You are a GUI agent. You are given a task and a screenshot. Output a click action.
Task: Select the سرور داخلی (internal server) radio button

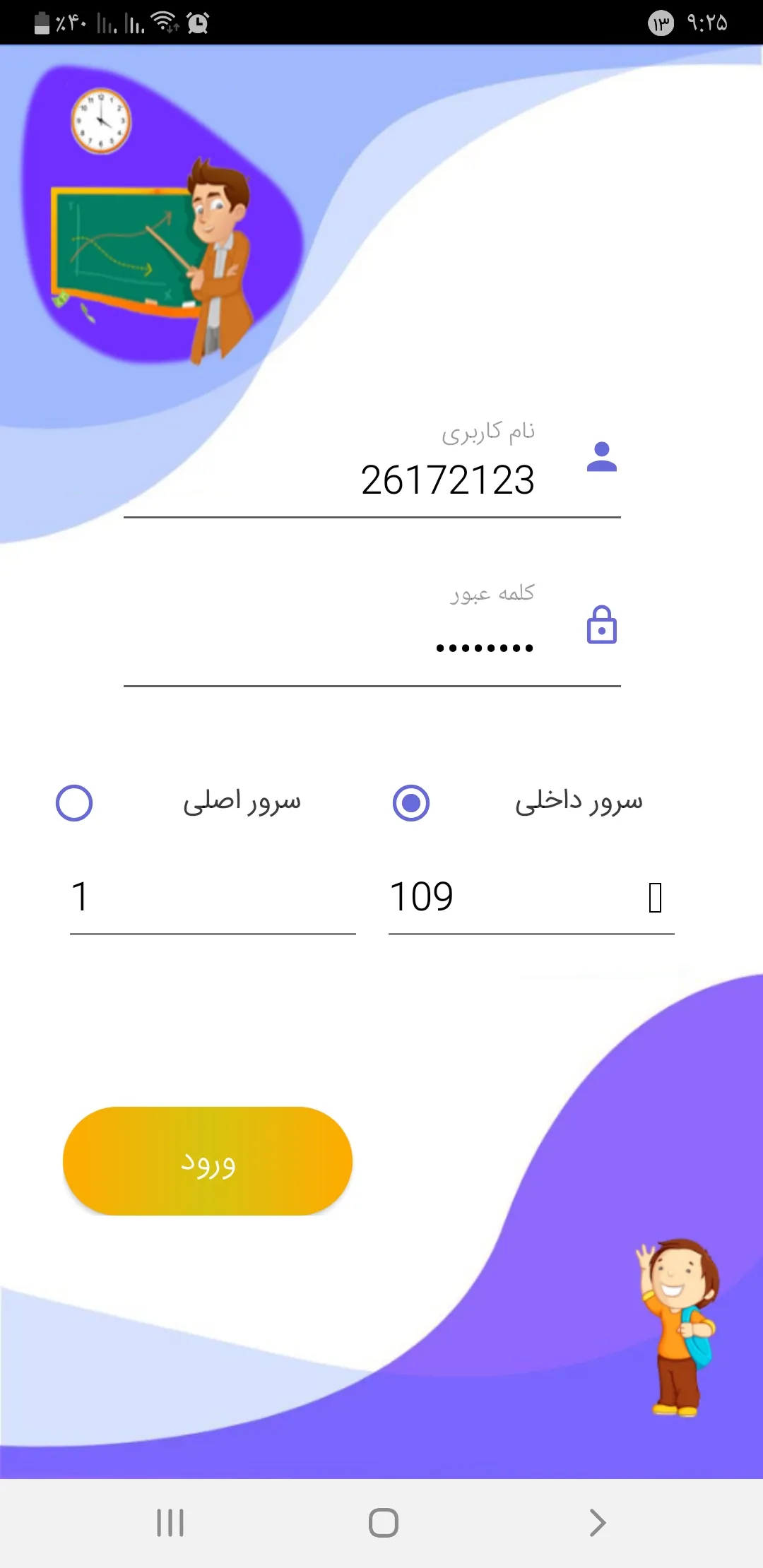(x=411, y=803)
